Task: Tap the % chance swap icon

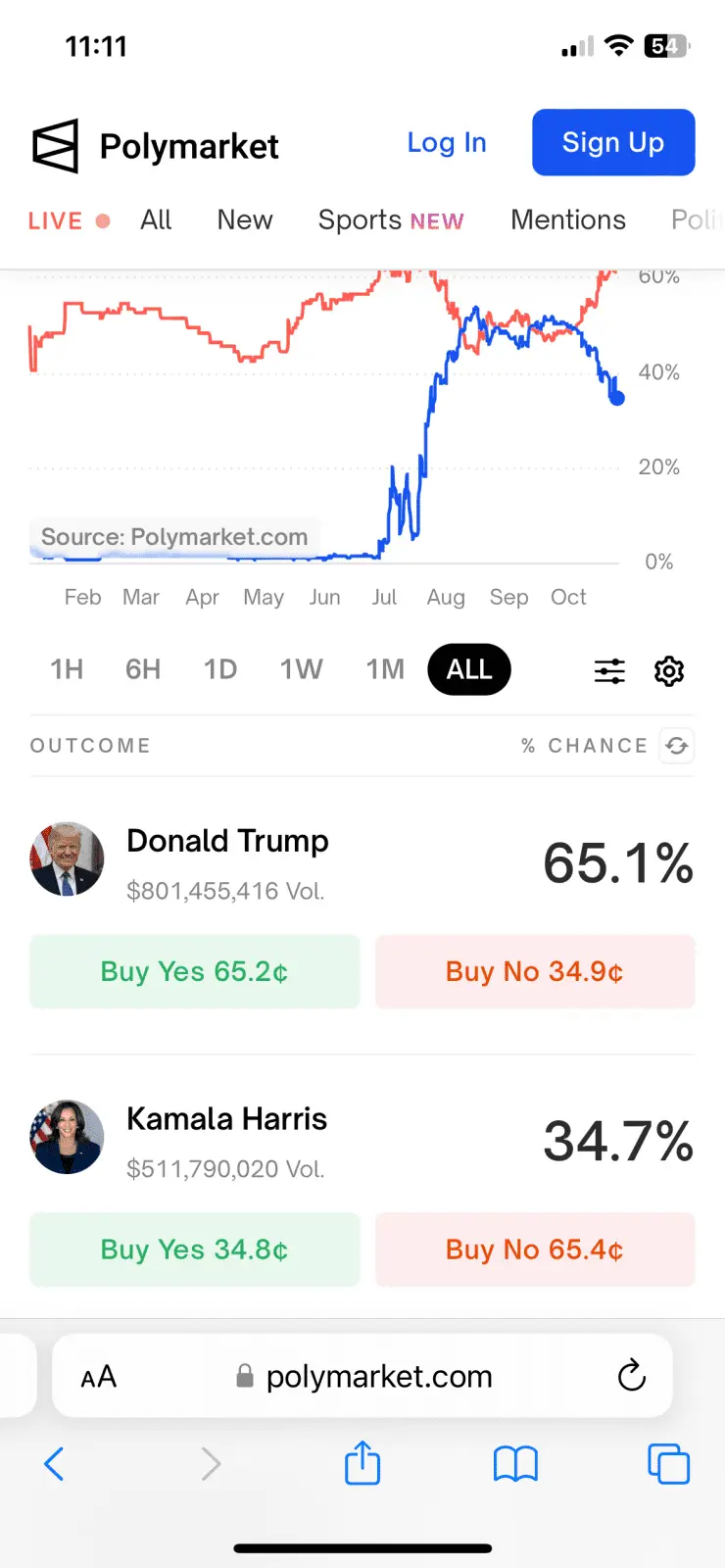Action: tap(677, 746)
